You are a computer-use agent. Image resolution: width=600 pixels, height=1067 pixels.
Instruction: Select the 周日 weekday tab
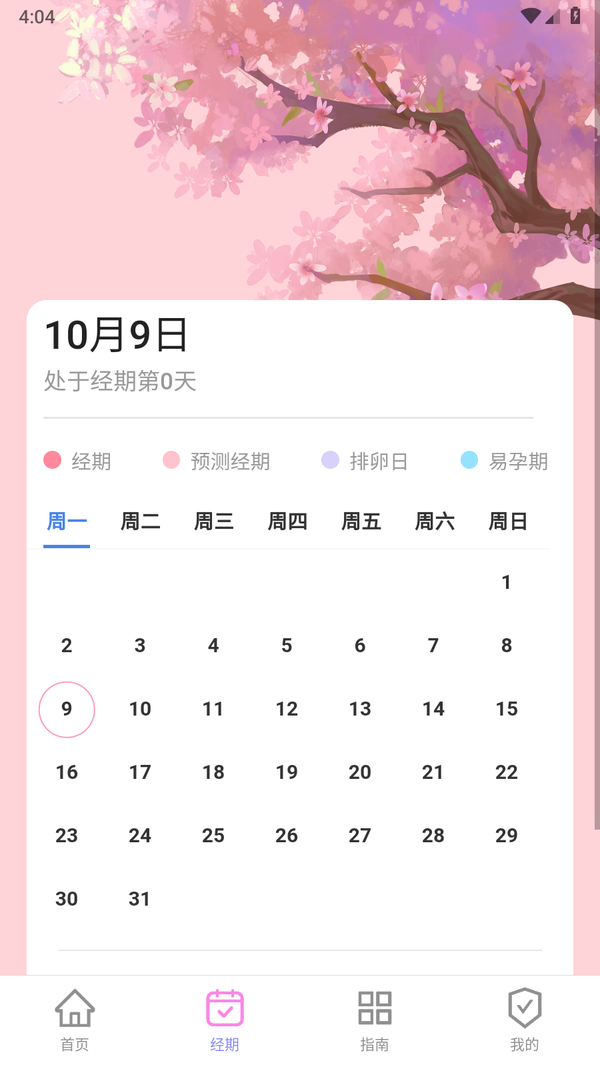pos(507,521)
